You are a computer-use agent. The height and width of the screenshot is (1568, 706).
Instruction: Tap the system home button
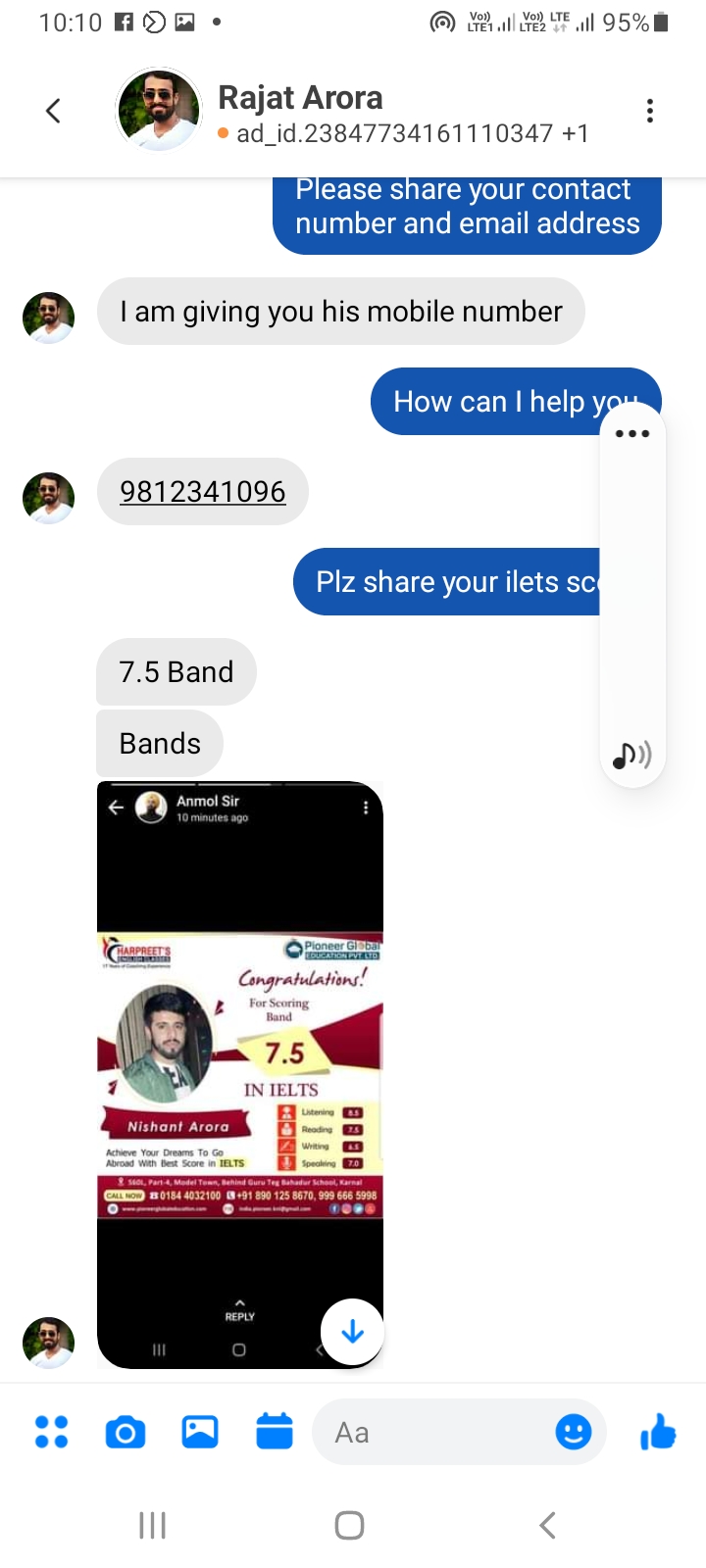pyautogui.click(x=350, y=1525)
